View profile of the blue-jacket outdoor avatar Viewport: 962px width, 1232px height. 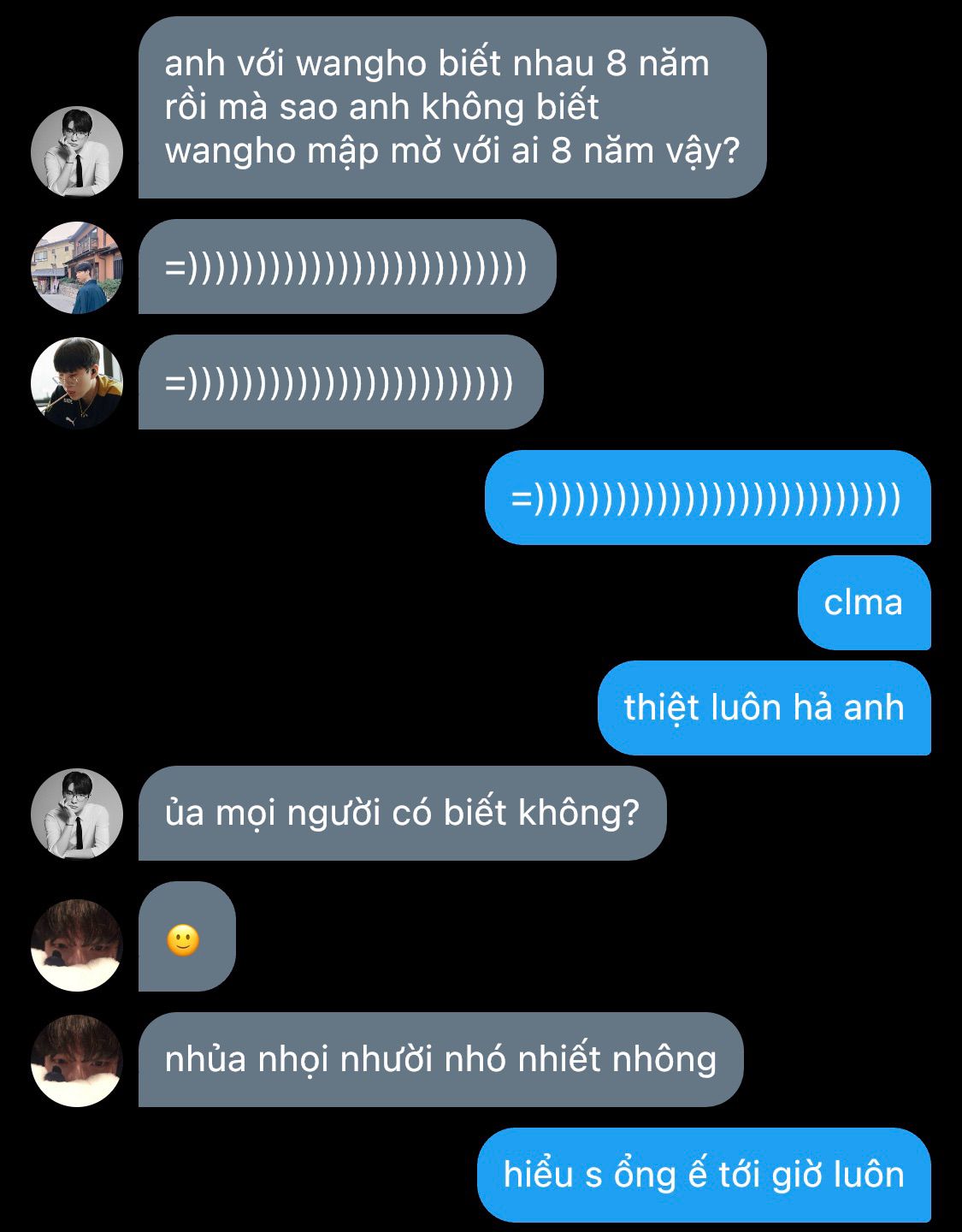[x=77, y=268]
